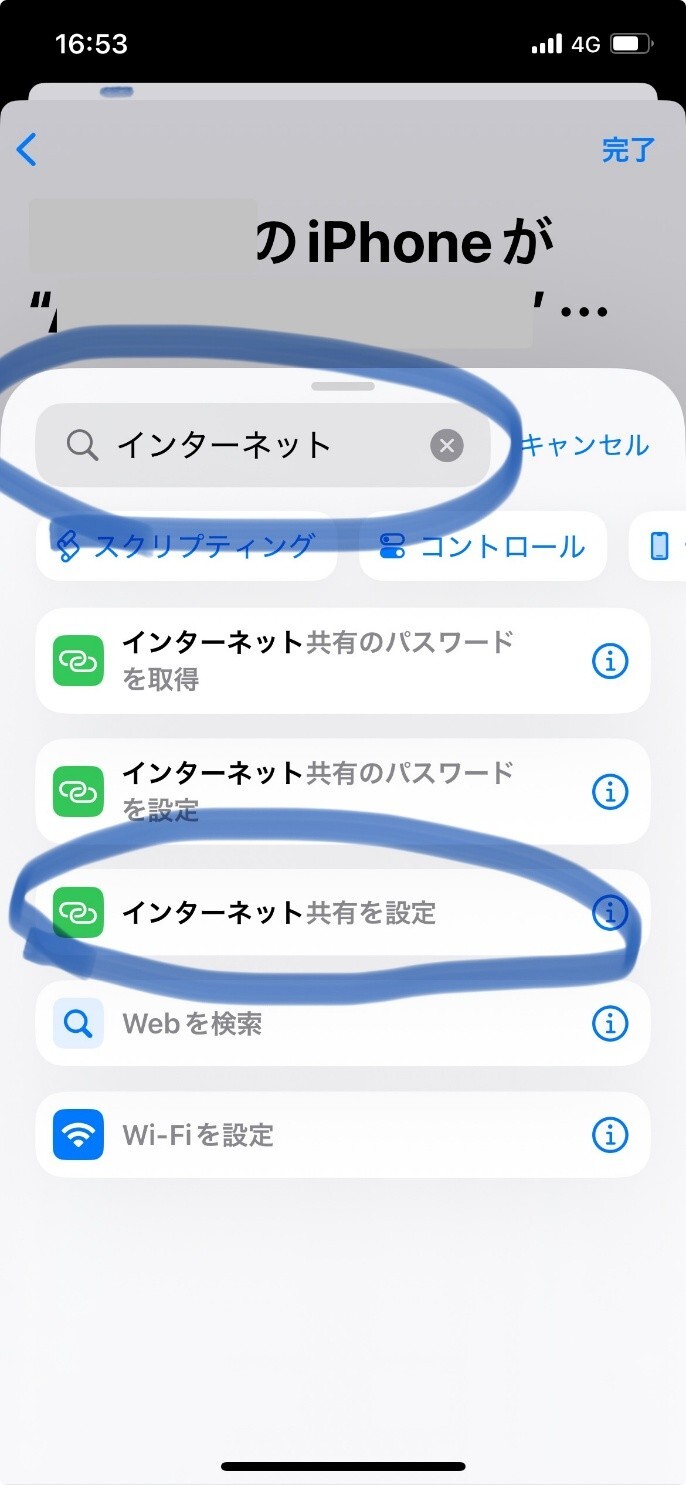The image size is (686, 1485).
Task: Show info for インターネット共有を設定
Action: coord(610,912)
